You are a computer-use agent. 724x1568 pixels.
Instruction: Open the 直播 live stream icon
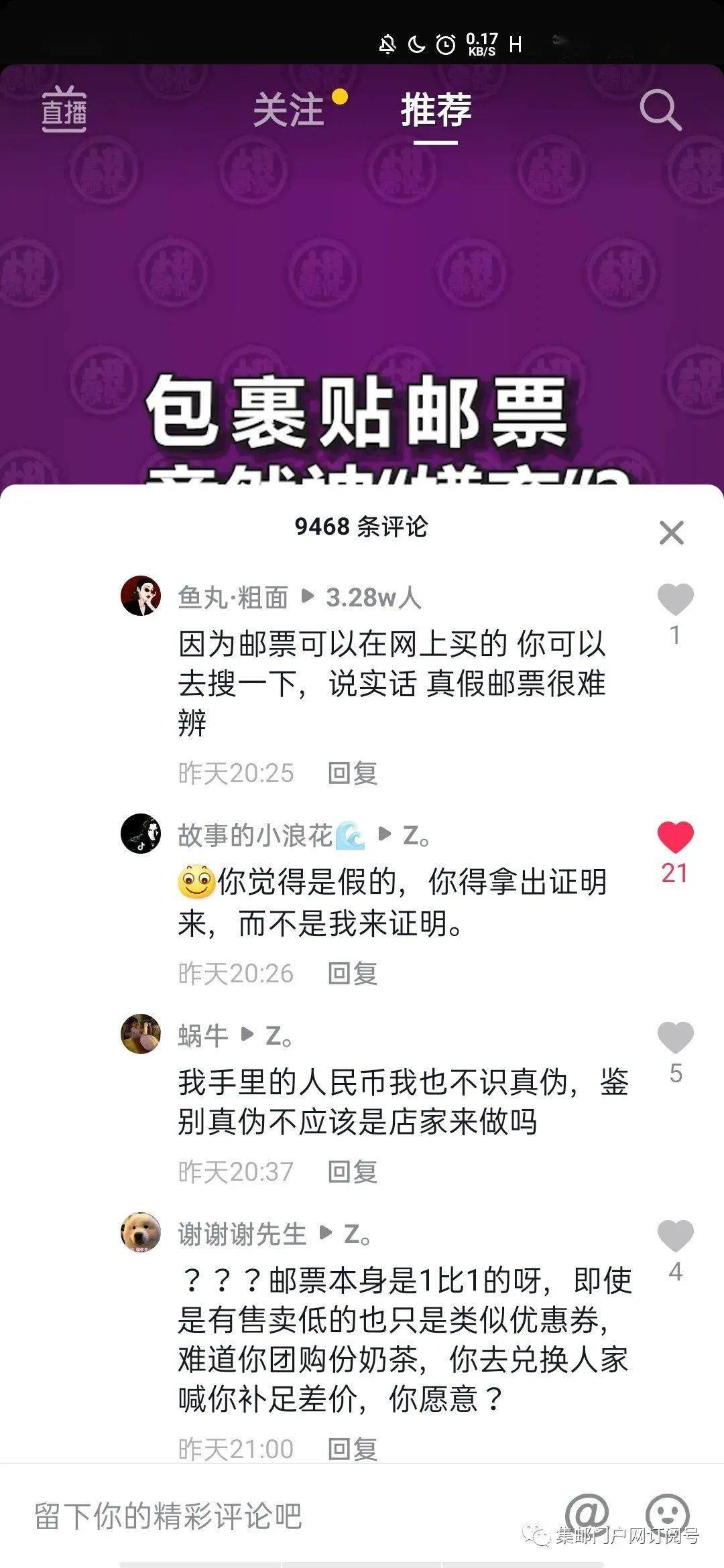tap(64, 111)
